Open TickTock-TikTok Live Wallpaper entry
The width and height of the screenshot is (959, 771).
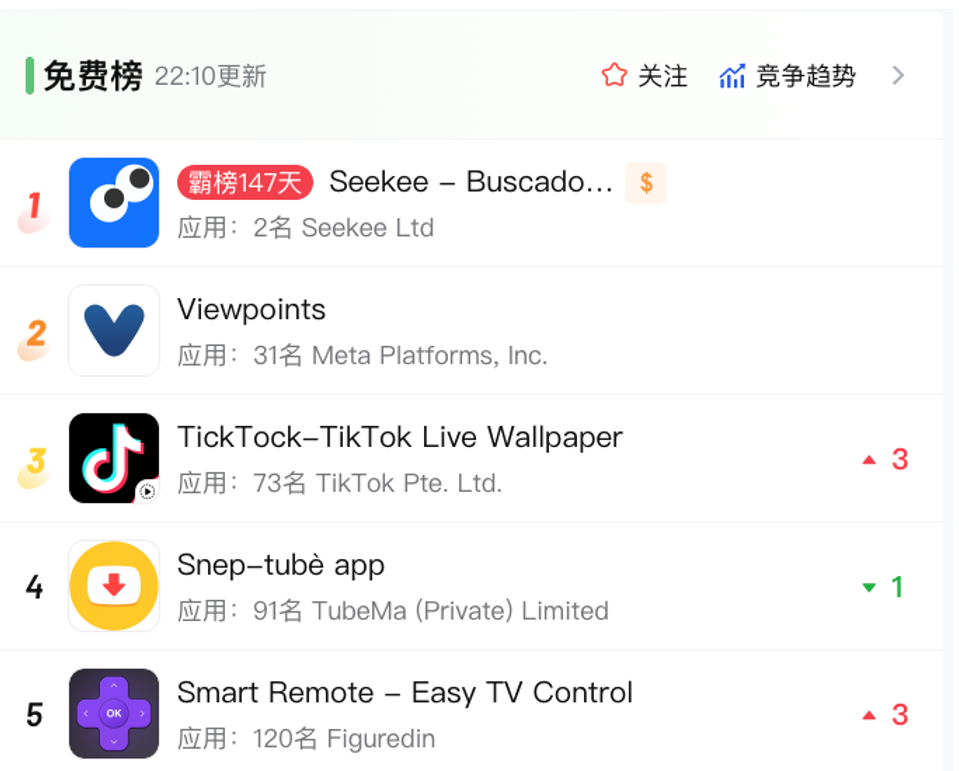[x=399, y=437]
